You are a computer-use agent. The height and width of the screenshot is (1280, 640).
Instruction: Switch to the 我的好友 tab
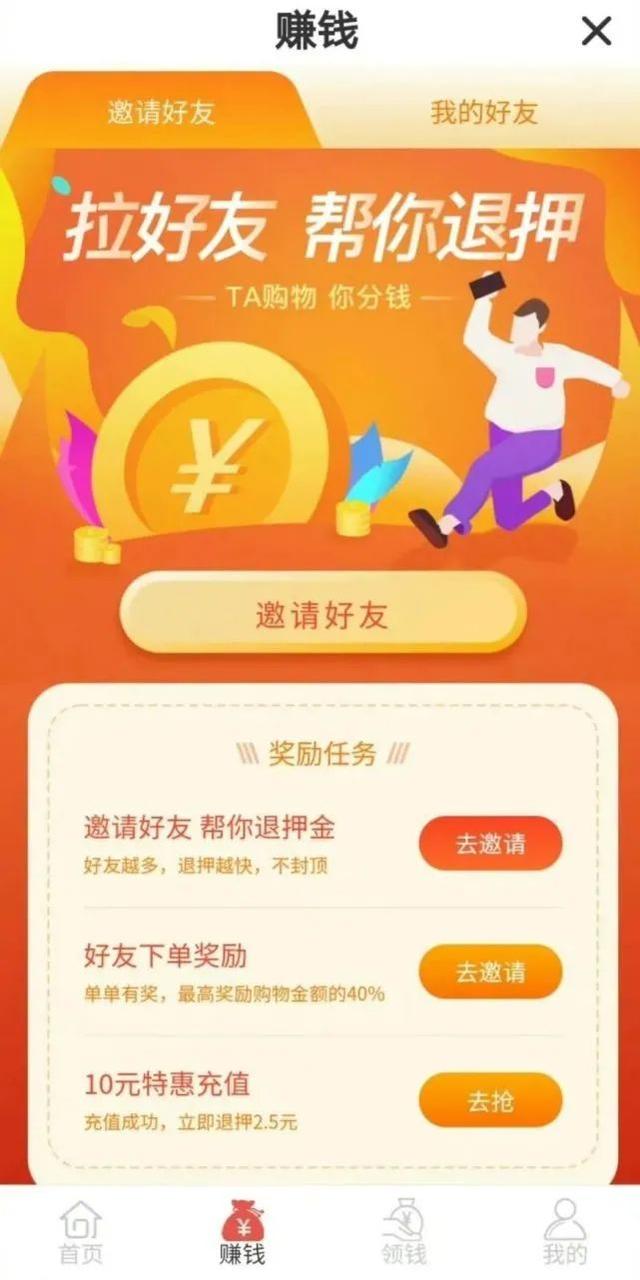(484, 112)
